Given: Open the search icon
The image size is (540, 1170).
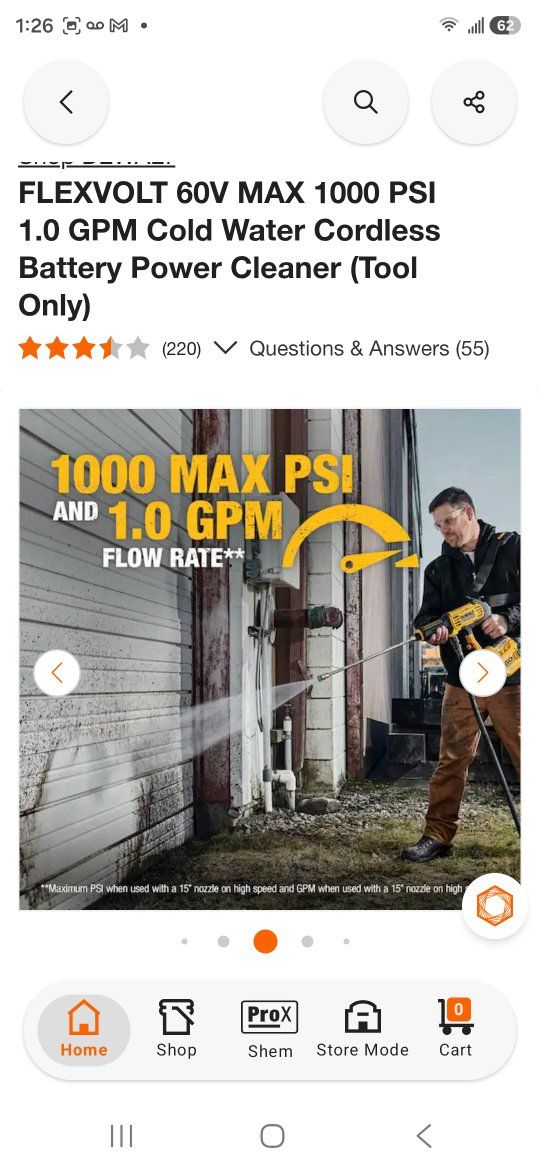Looking at the screenshot, I should coord(365,101).
